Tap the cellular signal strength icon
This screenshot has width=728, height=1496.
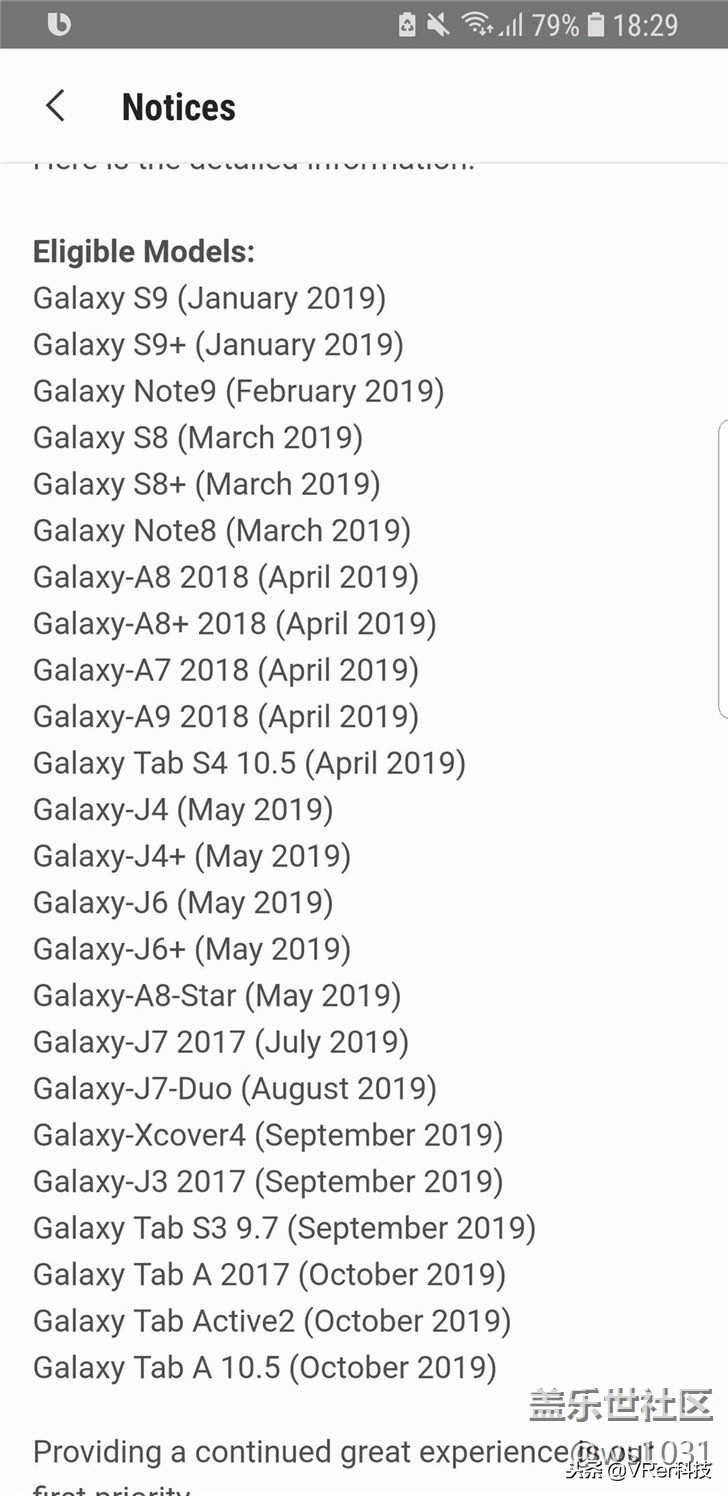[x=510, y=24]
